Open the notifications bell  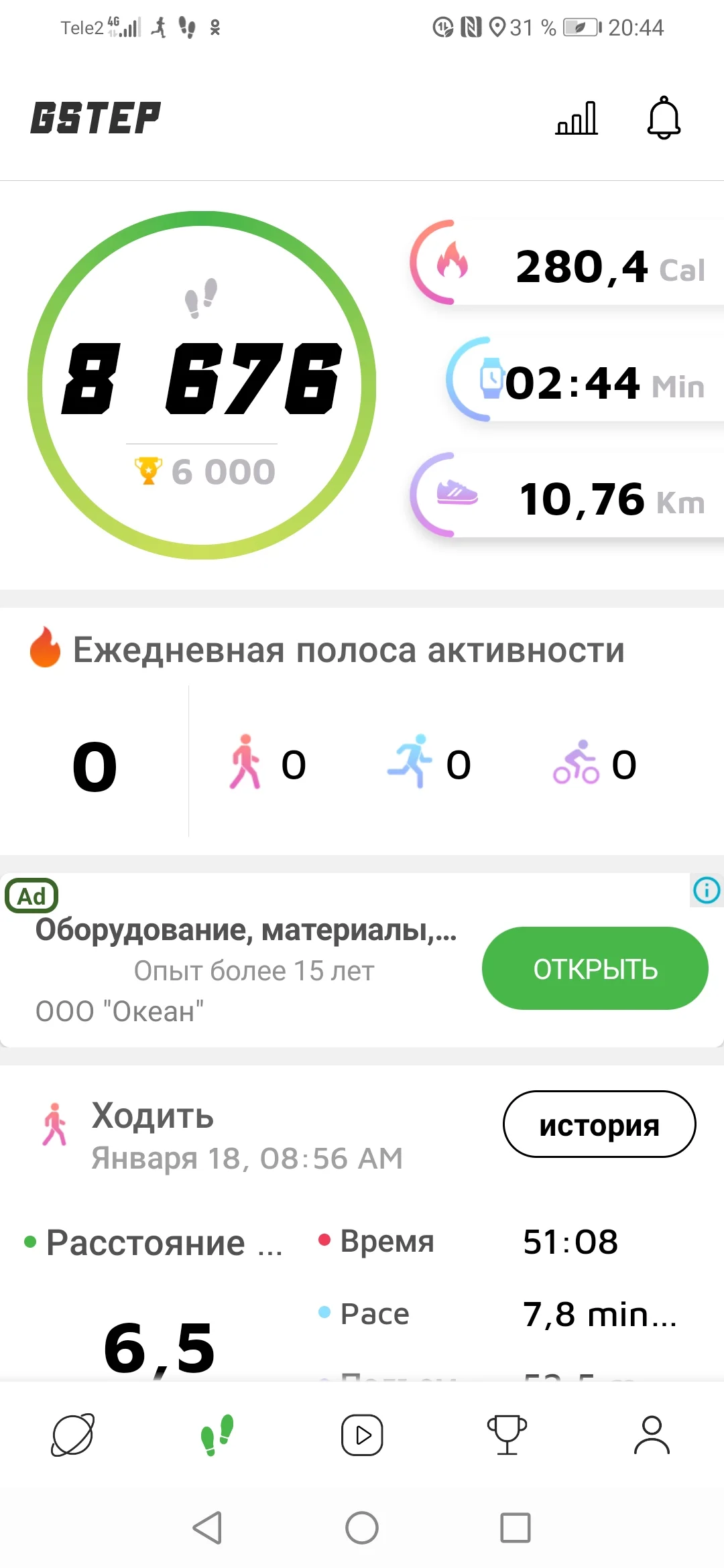[x=664, y=118]
